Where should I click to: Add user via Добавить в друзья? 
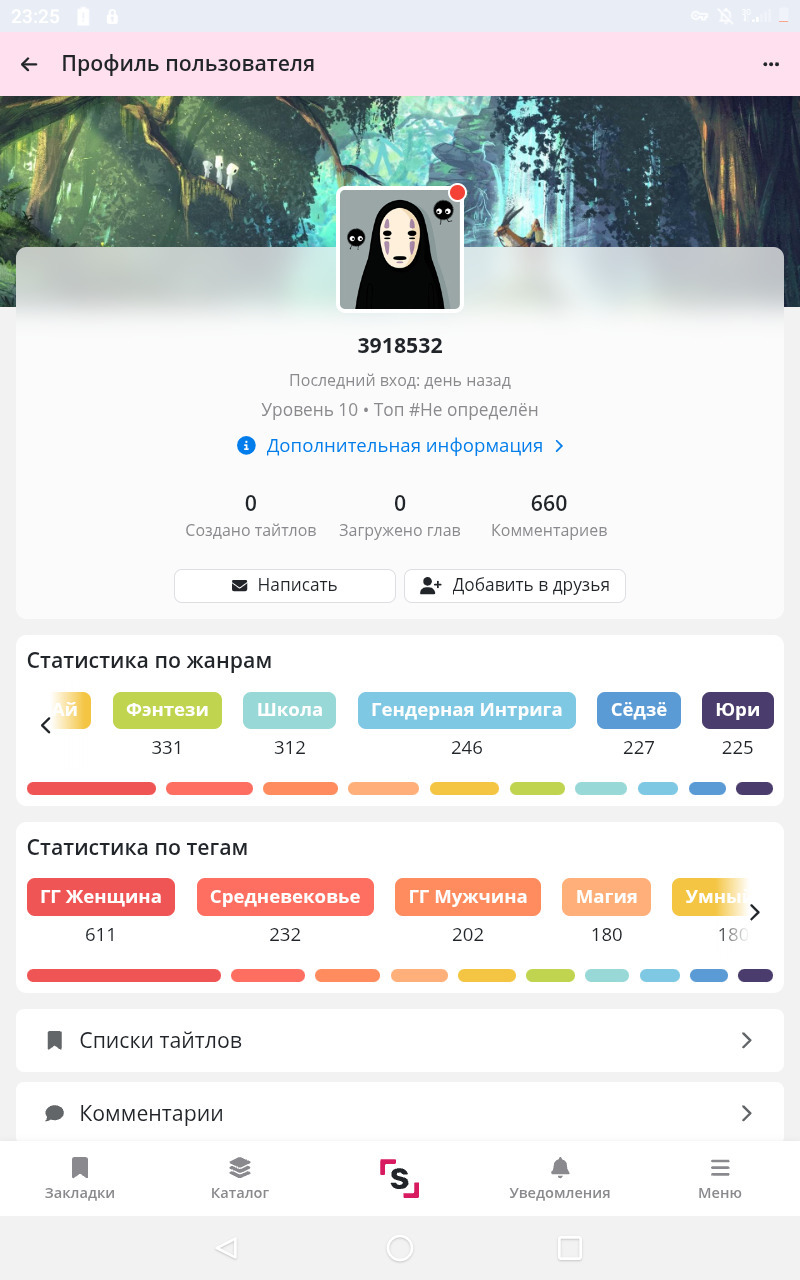coord(514,586)
